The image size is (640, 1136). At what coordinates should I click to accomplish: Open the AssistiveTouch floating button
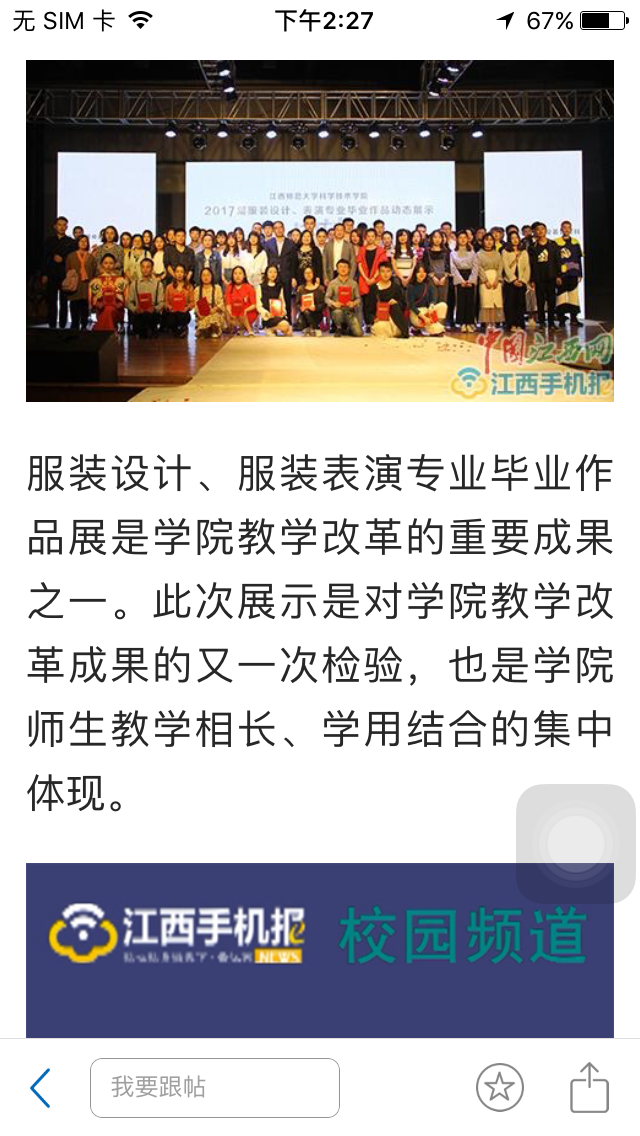tap(575, 843)
